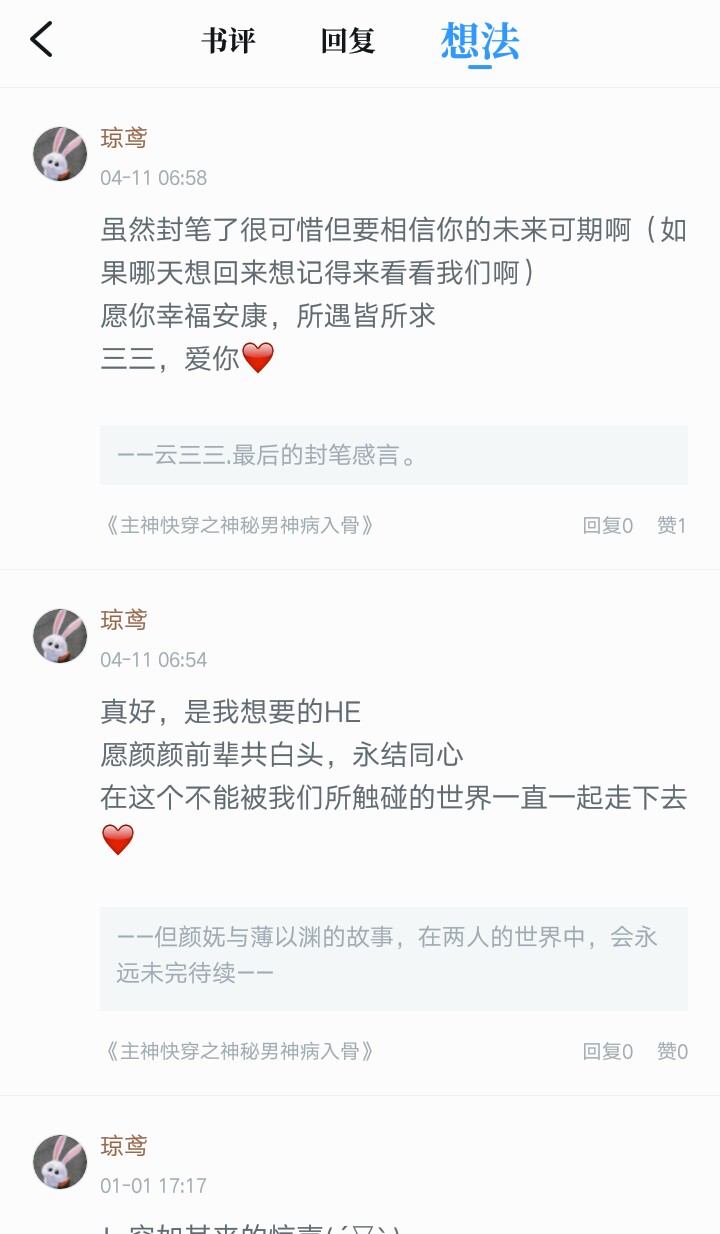
Task: Open 琼鸢's avatar on the 06:58 post
Action: 60,154
